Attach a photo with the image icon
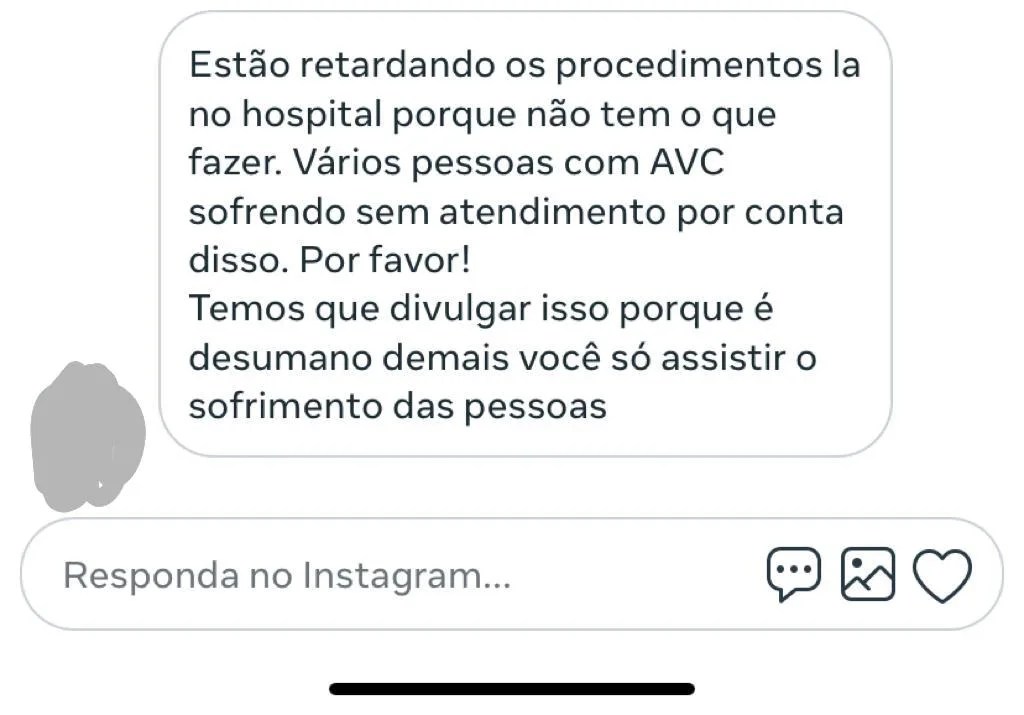The height and width of the screenshot is (715, 1024). click(x=867, y=575)
